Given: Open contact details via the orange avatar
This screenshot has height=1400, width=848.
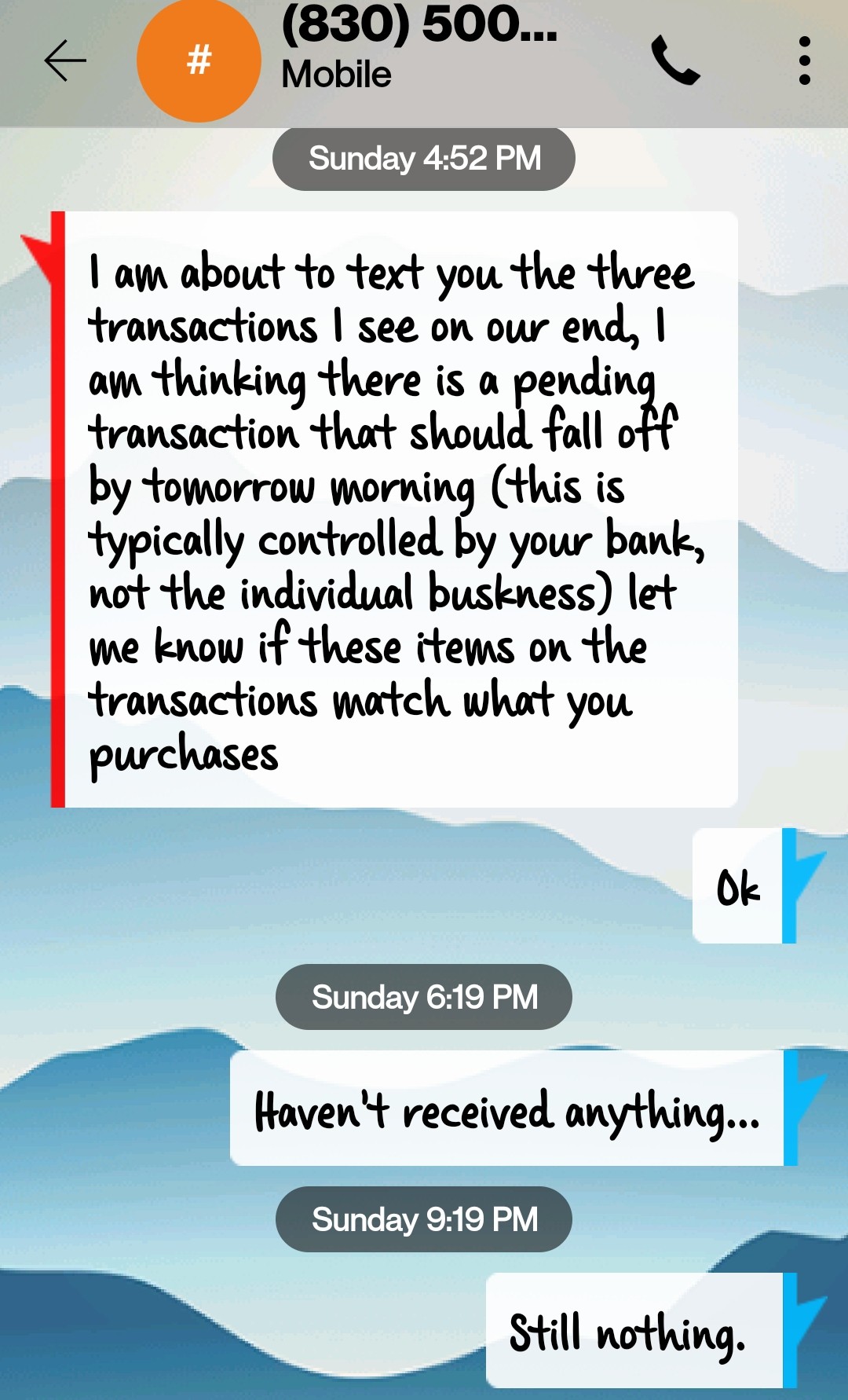Looking at the screenshot, I should click(x=199, y=60).
